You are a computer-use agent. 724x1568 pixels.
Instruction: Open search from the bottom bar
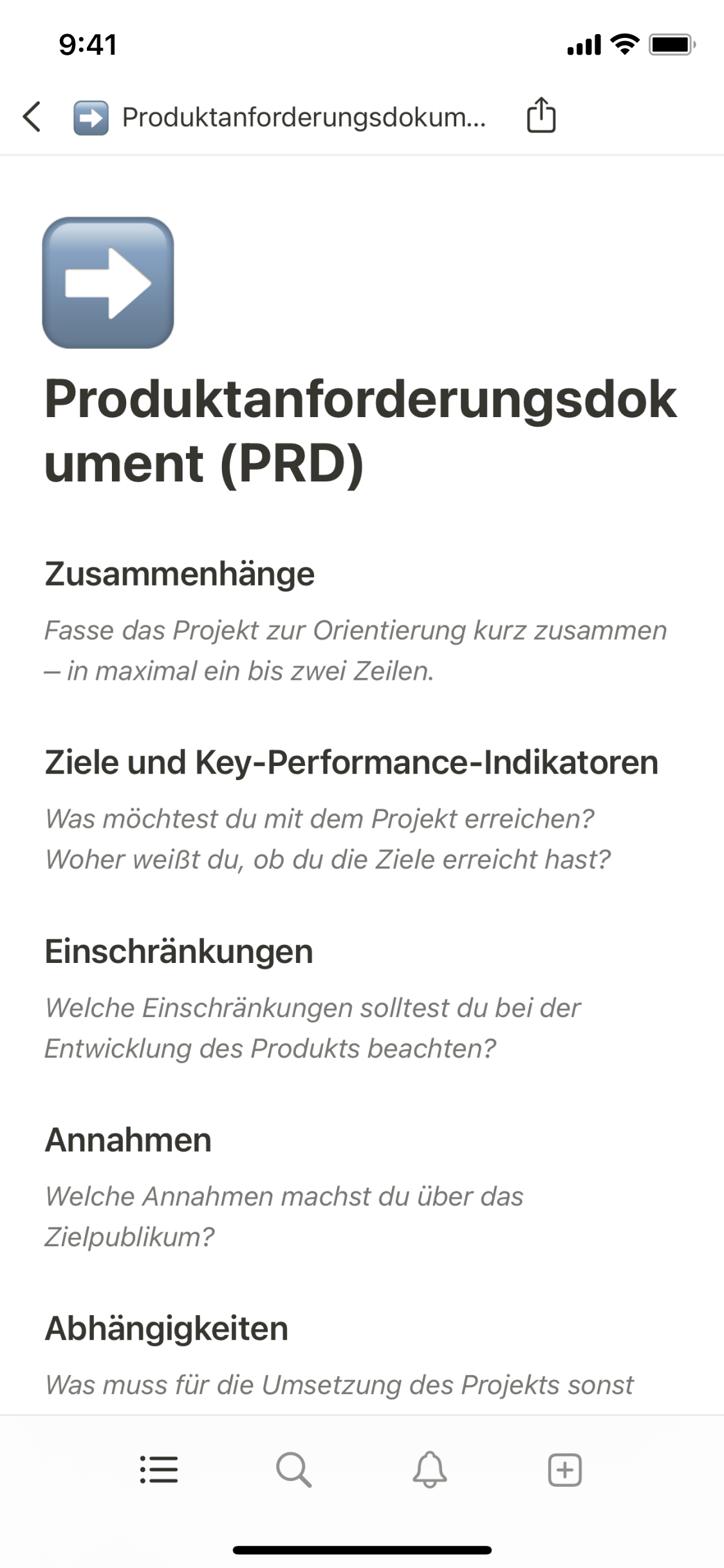point(294,1470)
